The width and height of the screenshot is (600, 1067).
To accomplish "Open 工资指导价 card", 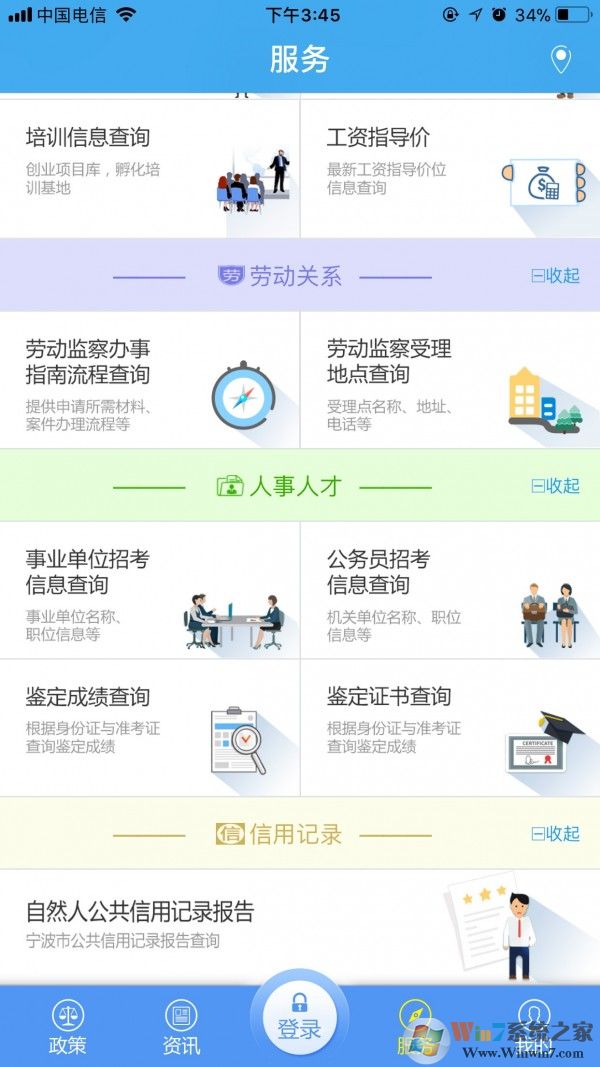I will tap(450, 168).
